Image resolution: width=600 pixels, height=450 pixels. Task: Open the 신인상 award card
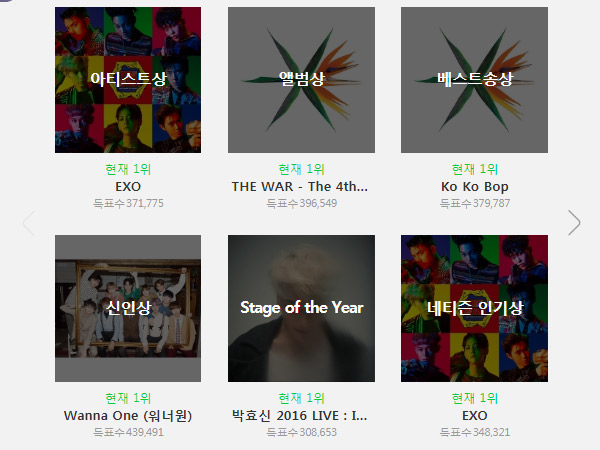(128, 308)
